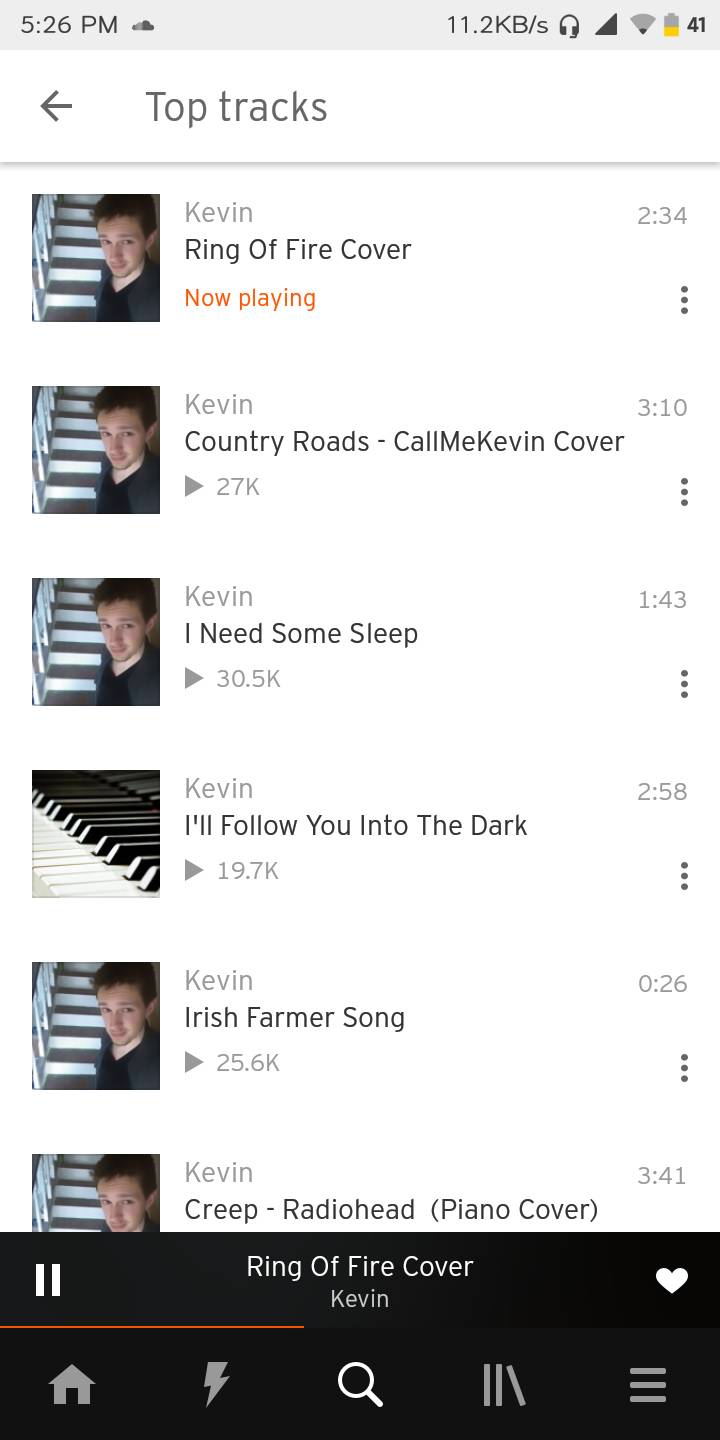Switch to the Search tab
This screenshot has height=1440, width=720.
point(360,1386)
